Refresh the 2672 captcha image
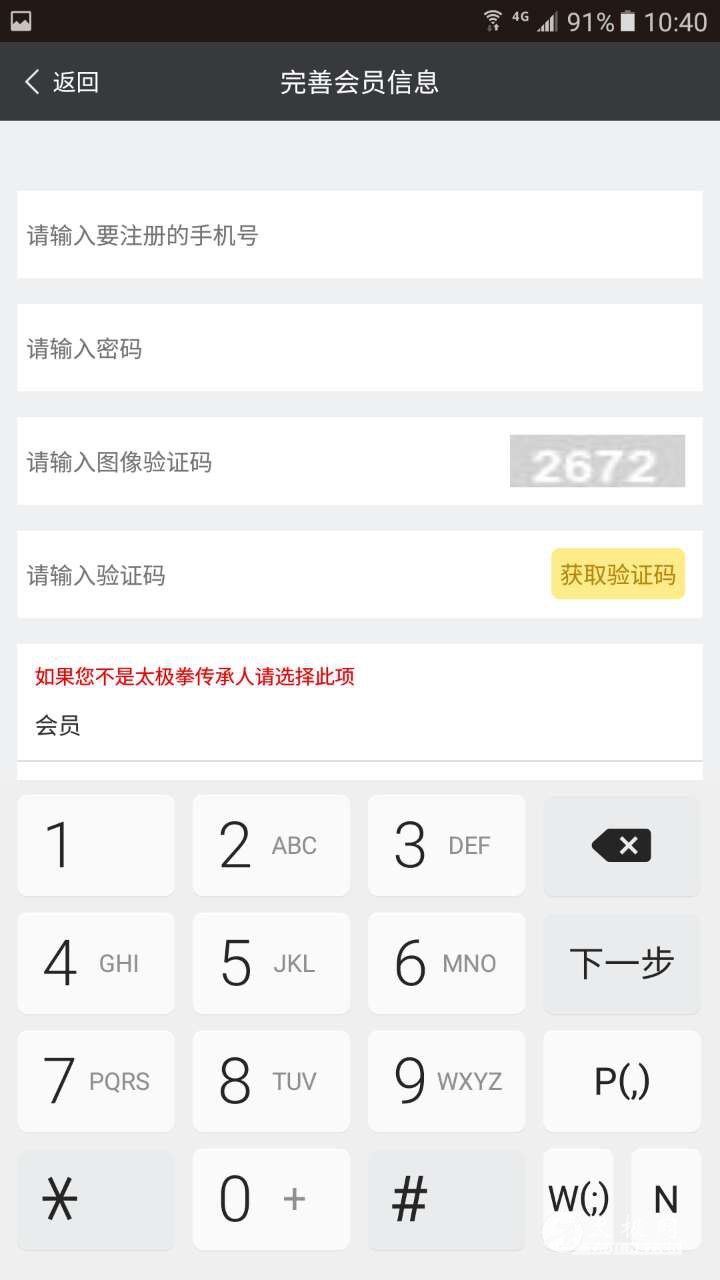The image size is (720, 1280). [597, 462]
